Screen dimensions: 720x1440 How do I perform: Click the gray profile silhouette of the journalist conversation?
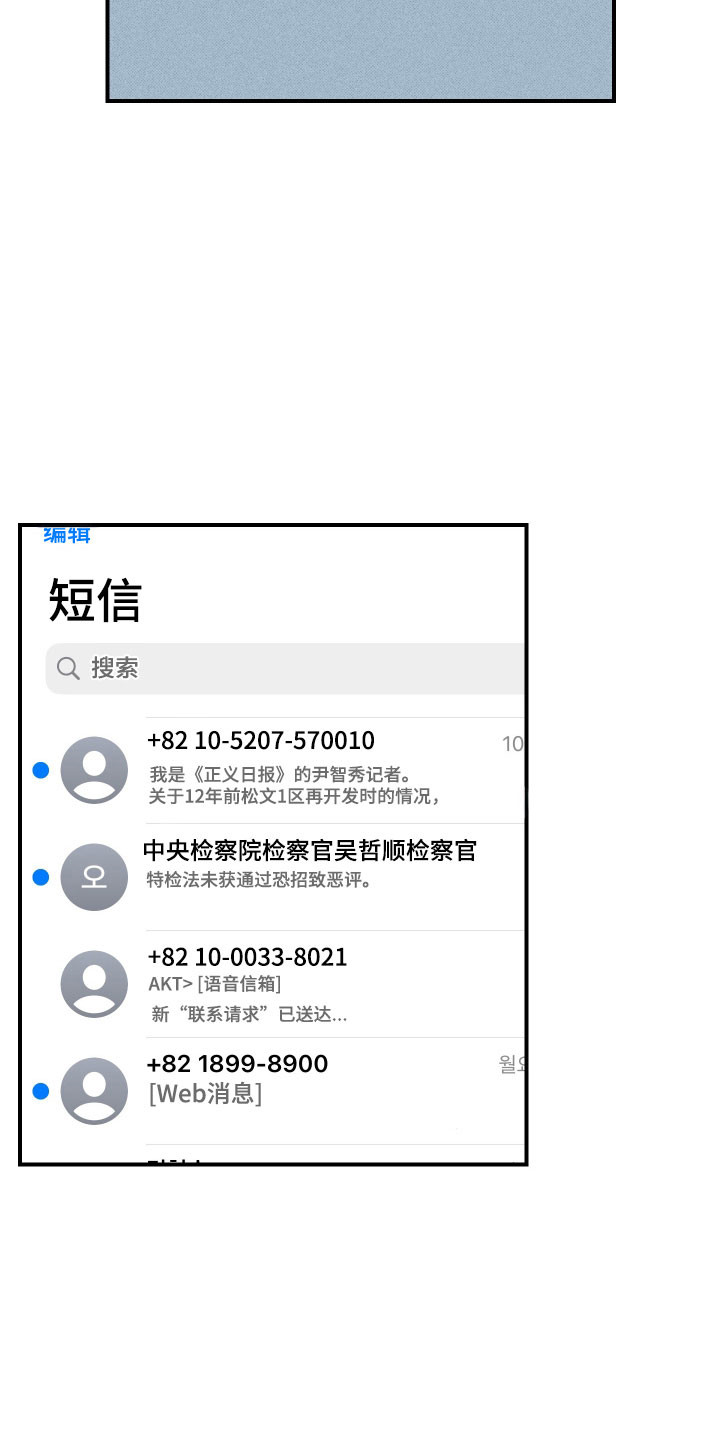coord(94,770)
